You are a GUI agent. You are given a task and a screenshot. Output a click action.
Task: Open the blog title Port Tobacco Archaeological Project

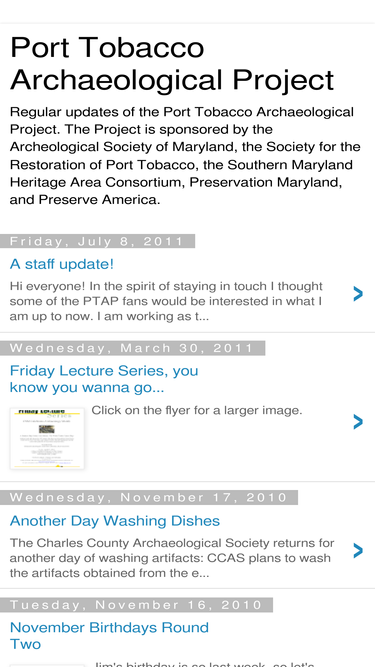172,63
